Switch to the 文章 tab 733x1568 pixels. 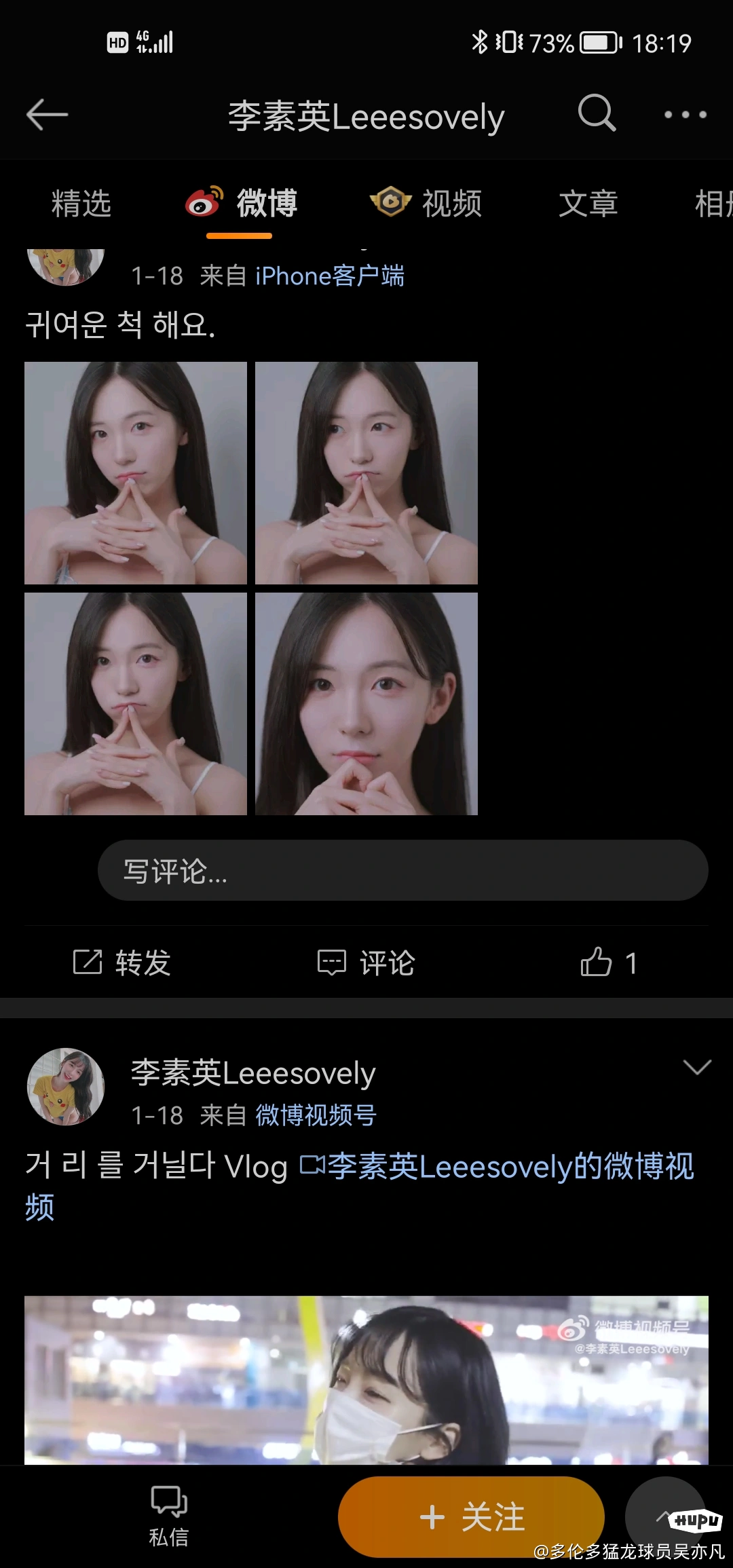588,204
